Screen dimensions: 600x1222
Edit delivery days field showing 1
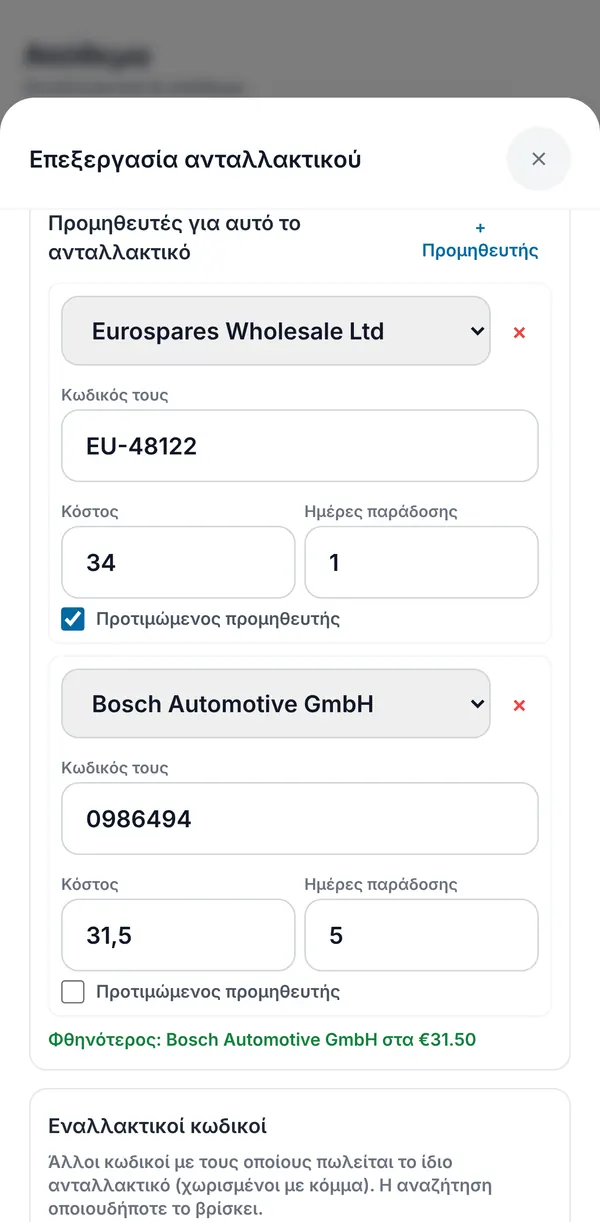coord(421,562)
